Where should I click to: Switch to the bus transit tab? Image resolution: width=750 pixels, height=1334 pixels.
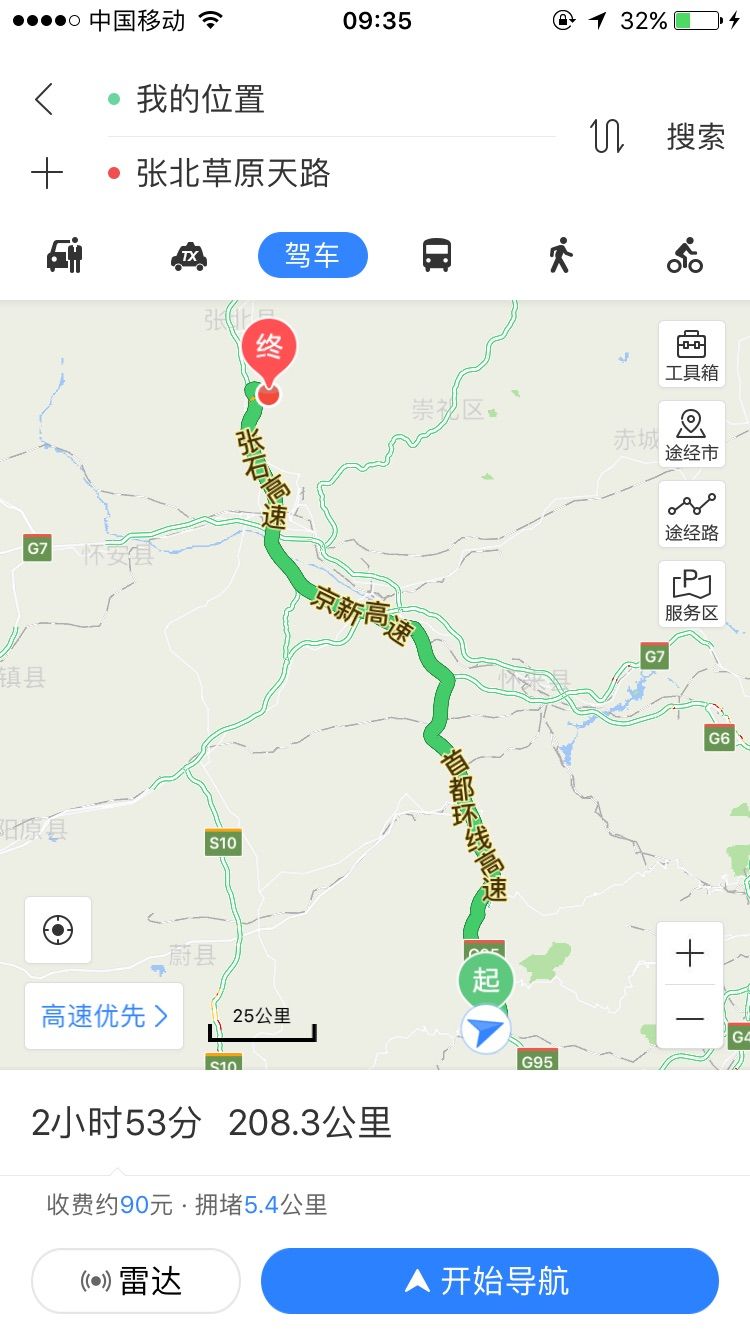coord(437,255)
